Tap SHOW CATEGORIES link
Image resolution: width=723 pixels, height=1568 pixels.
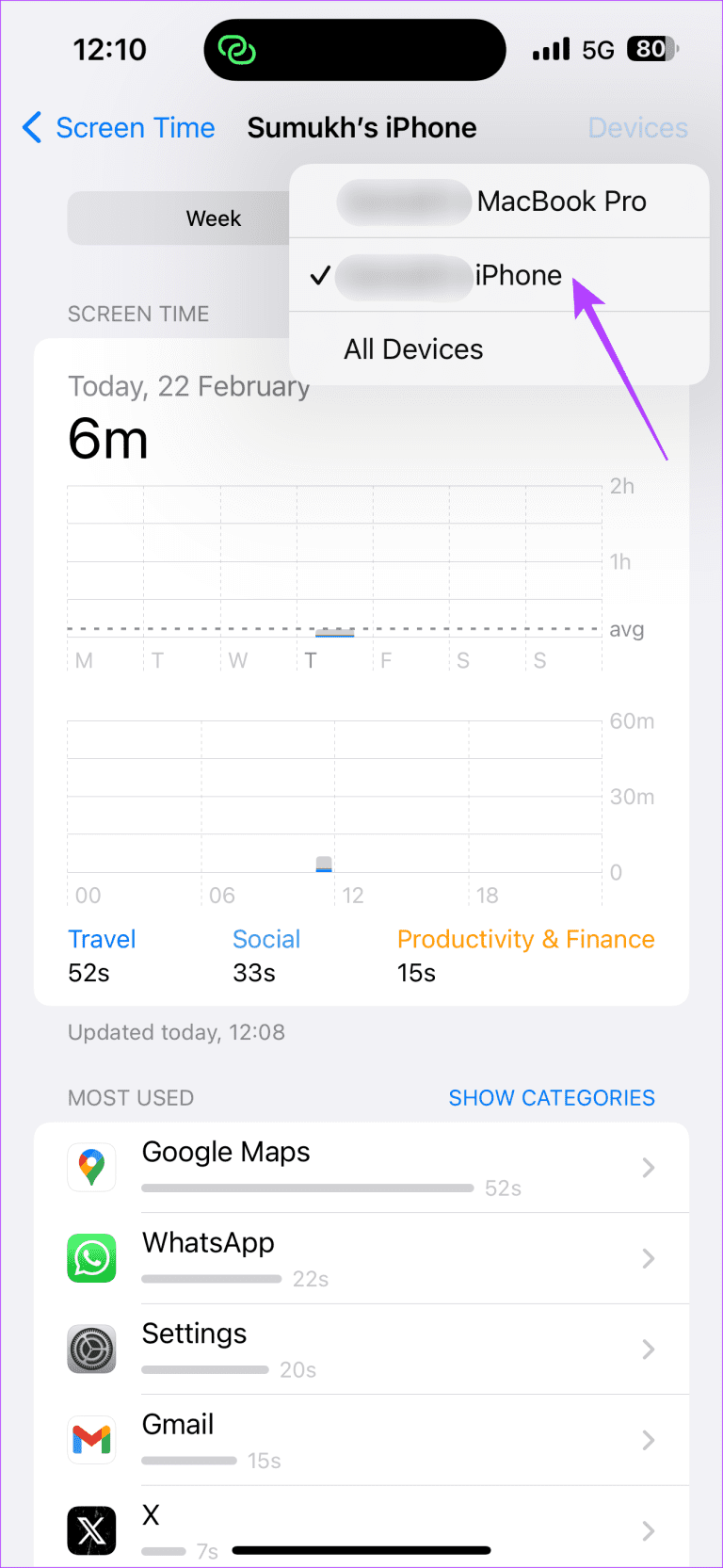coord(552,1097)
